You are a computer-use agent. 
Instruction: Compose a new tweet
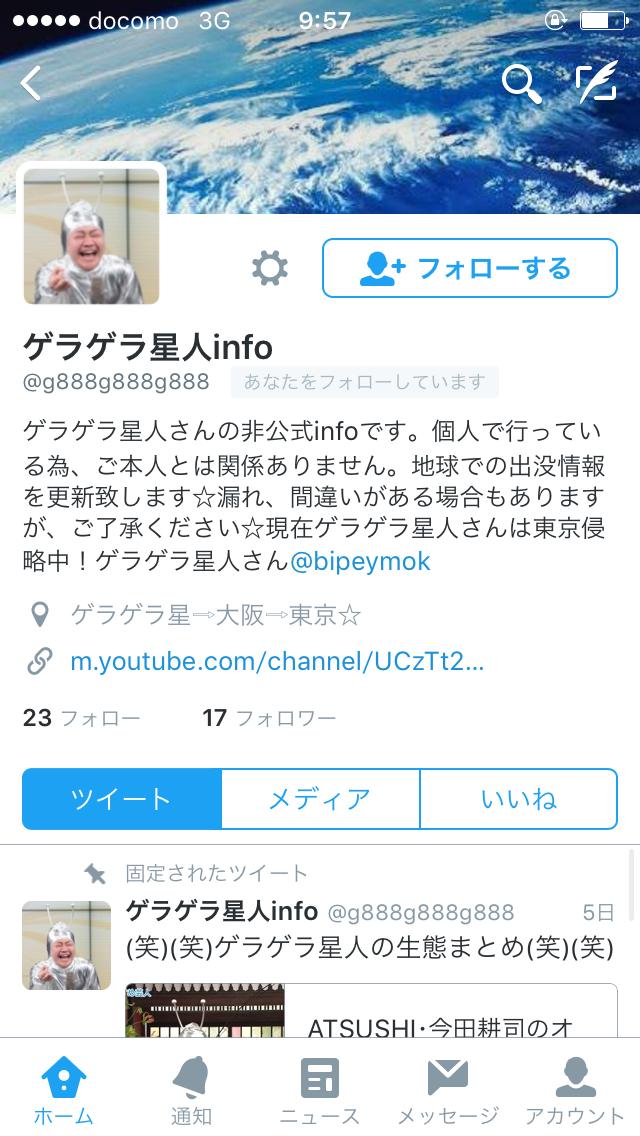pos(597,84)
